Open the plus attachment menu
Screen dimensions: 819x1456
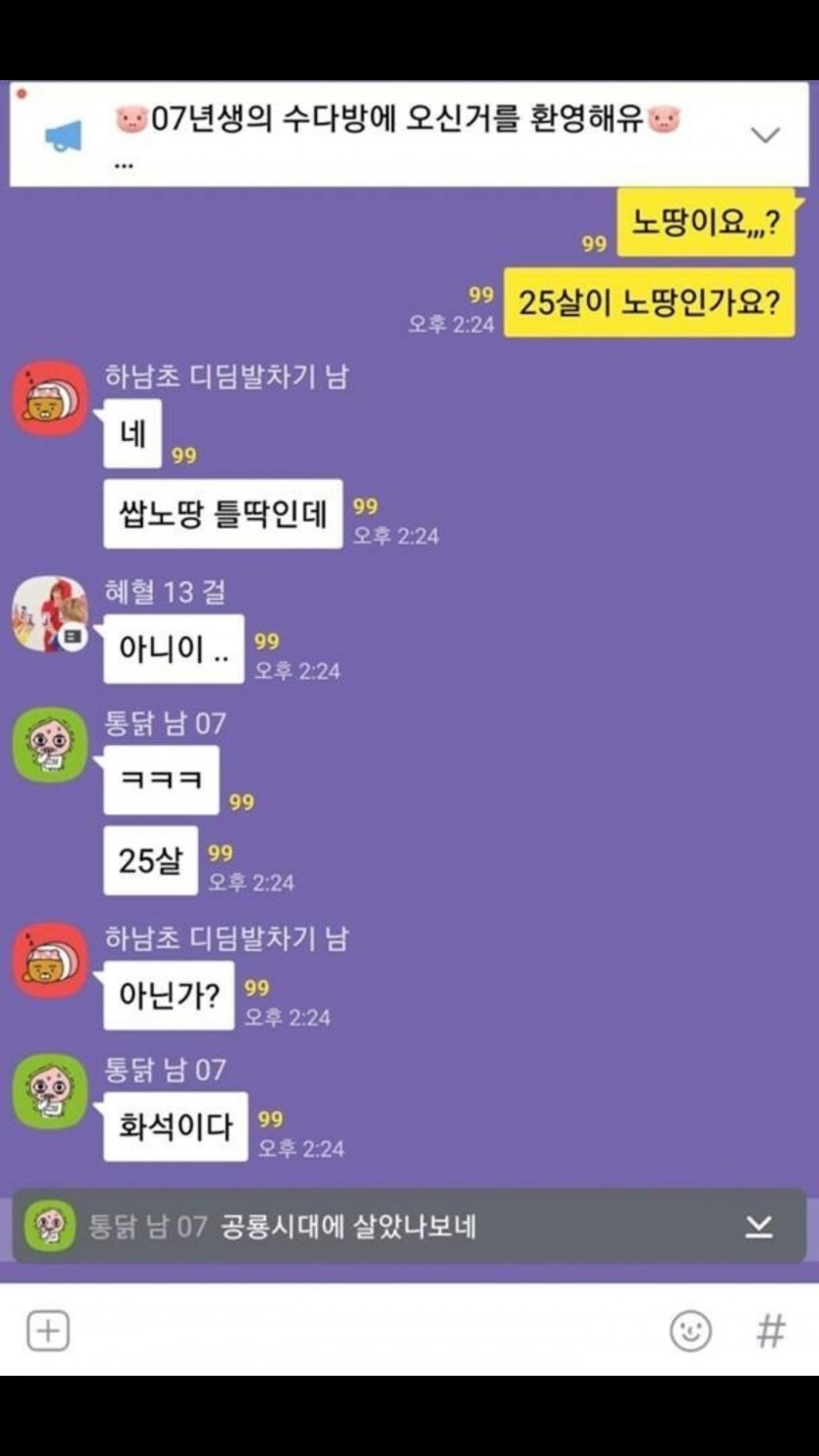48,1331
